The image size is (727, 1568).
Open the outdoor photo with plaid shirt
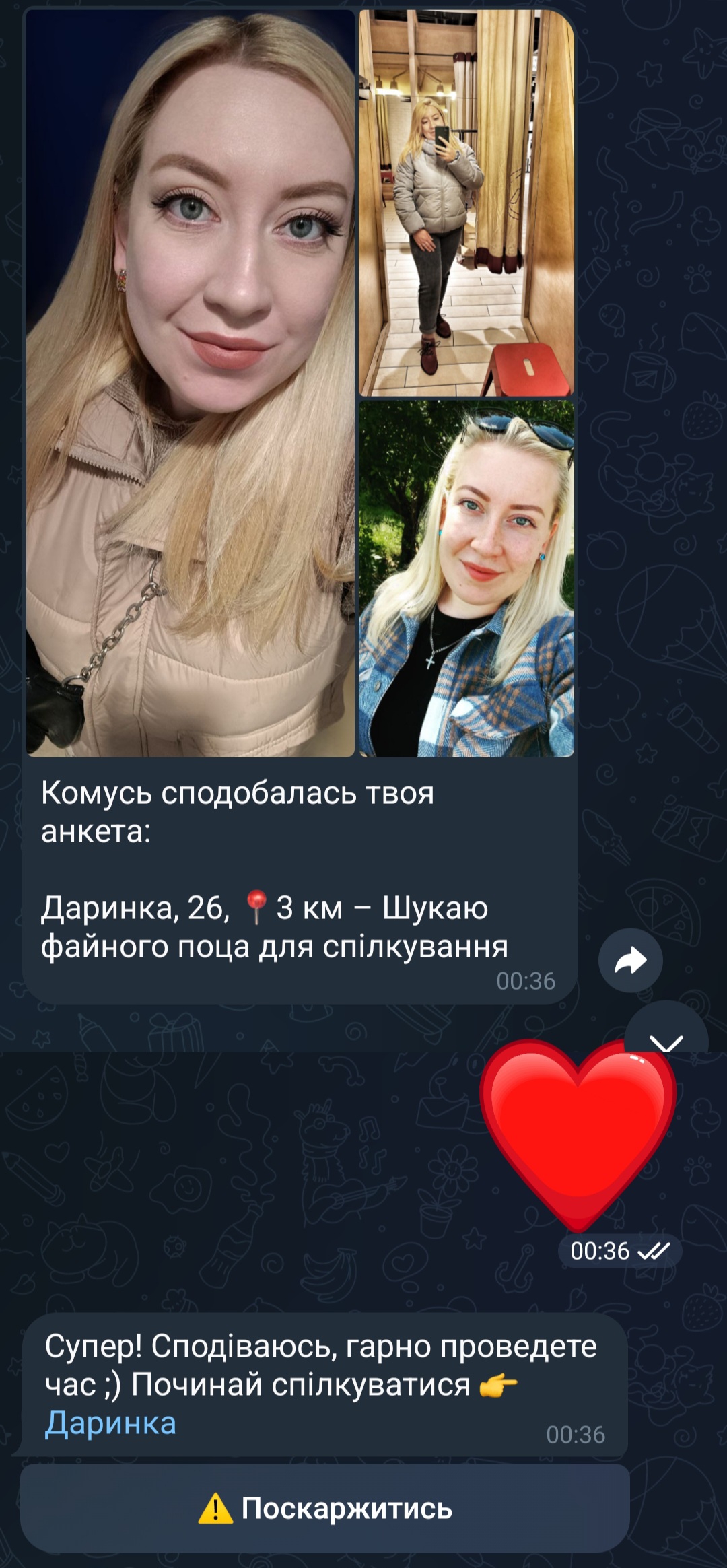[466, 578]
